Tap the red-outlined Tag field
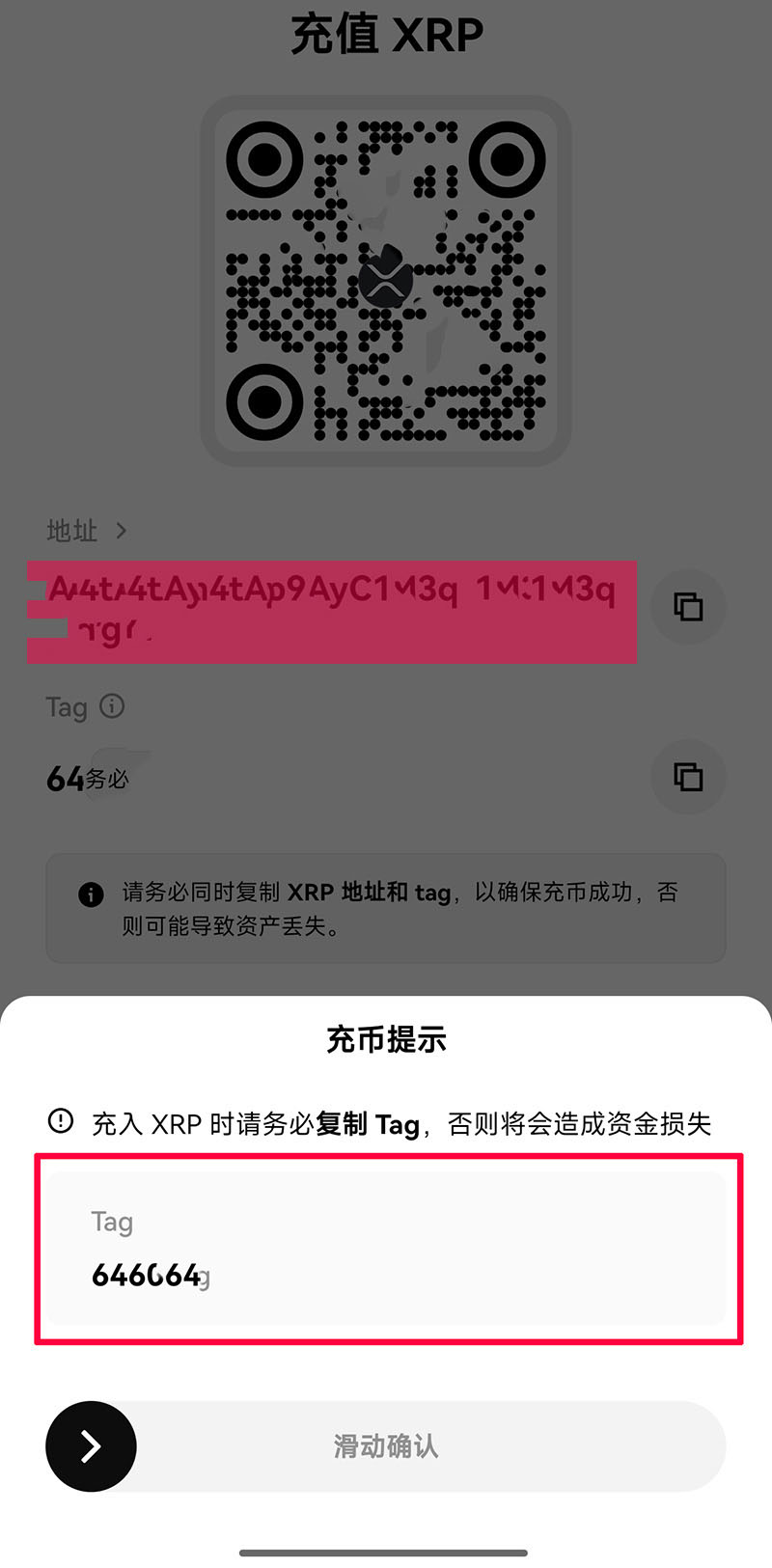The width and height of the screenshot is (772, 1568). 385,1247
